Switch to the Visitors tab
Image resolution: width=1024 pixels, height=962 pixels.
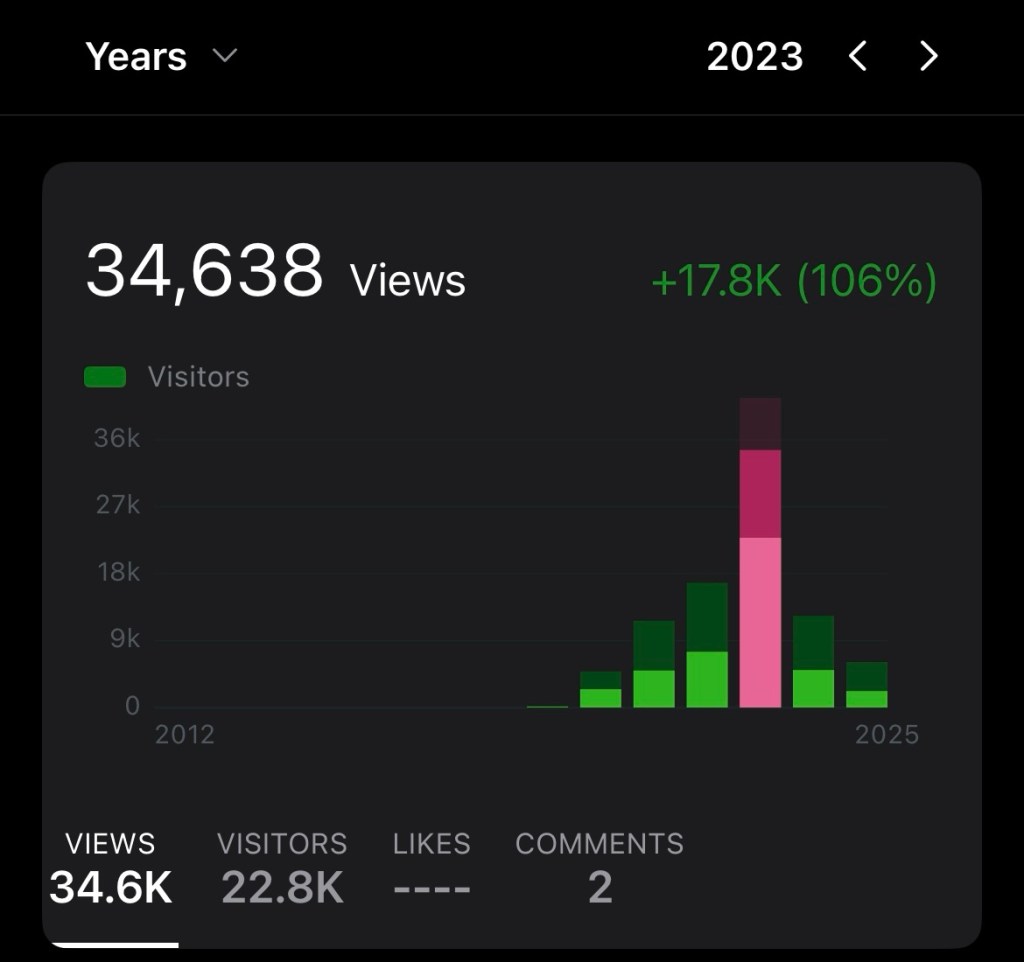coord(282,867)
